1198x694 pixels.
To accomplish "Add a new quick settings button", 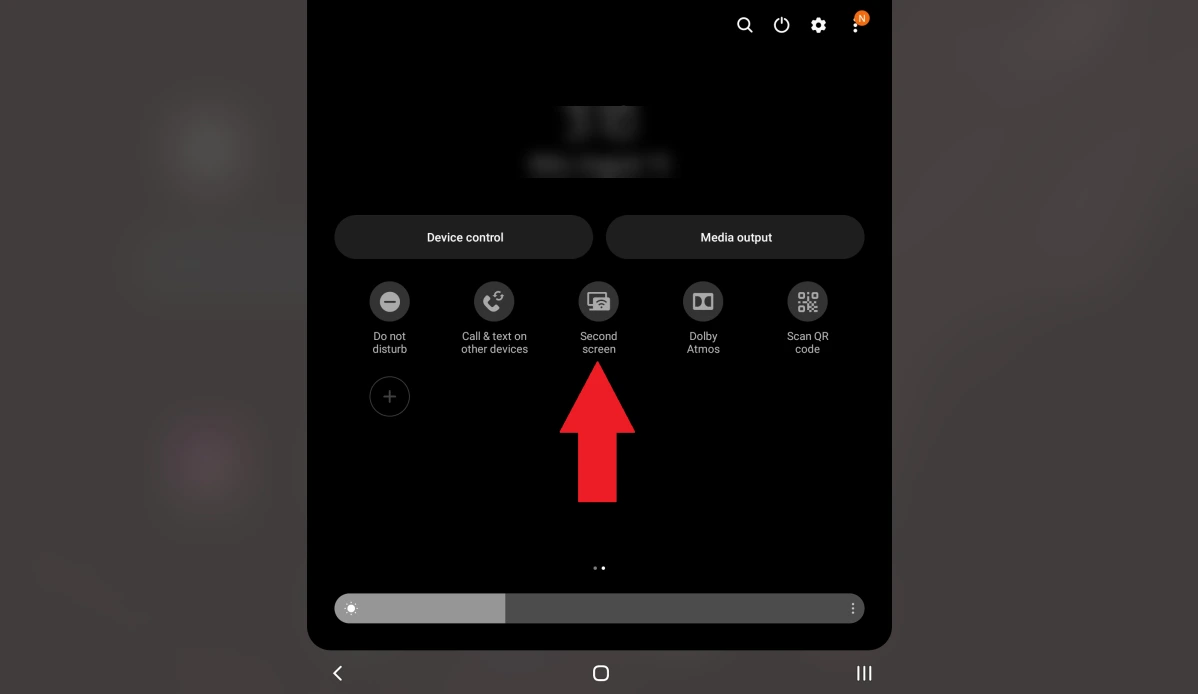I will 390,397.
